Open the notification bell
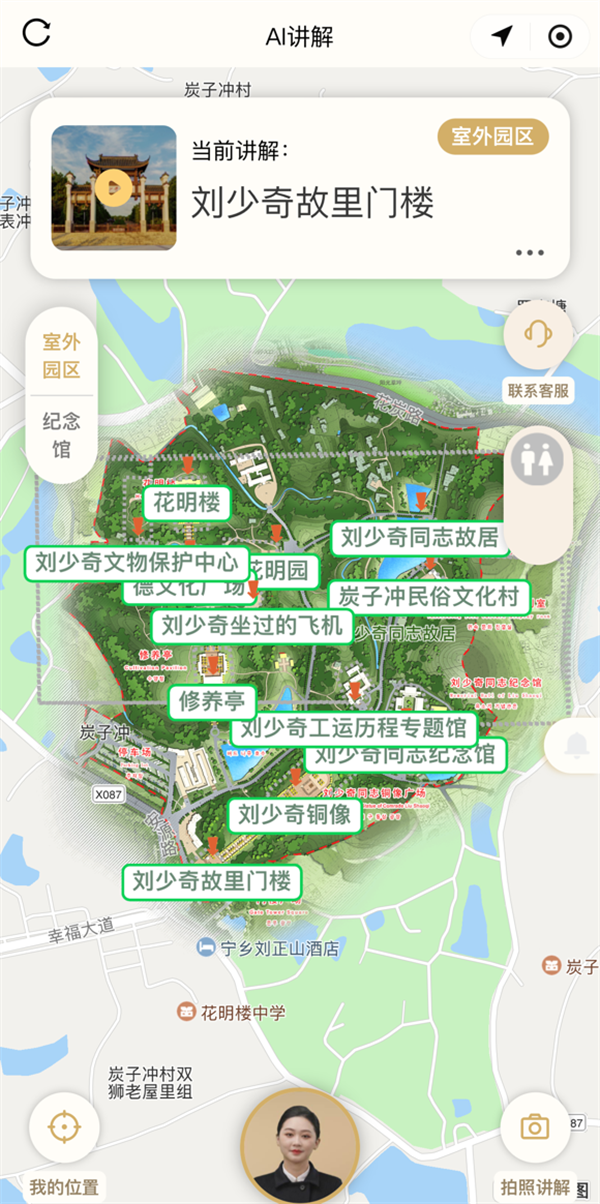Viewport: 600px width, 1204px height. click(575, 745)
